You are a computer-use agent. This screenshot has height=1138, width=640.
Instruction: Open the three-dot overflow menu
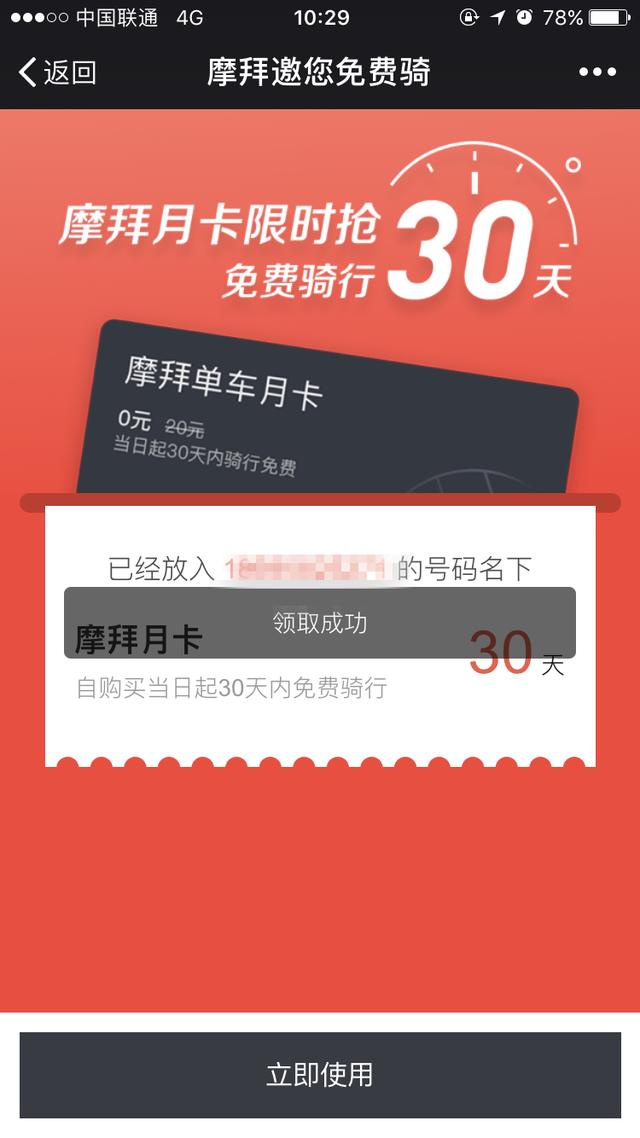(597, 72)
